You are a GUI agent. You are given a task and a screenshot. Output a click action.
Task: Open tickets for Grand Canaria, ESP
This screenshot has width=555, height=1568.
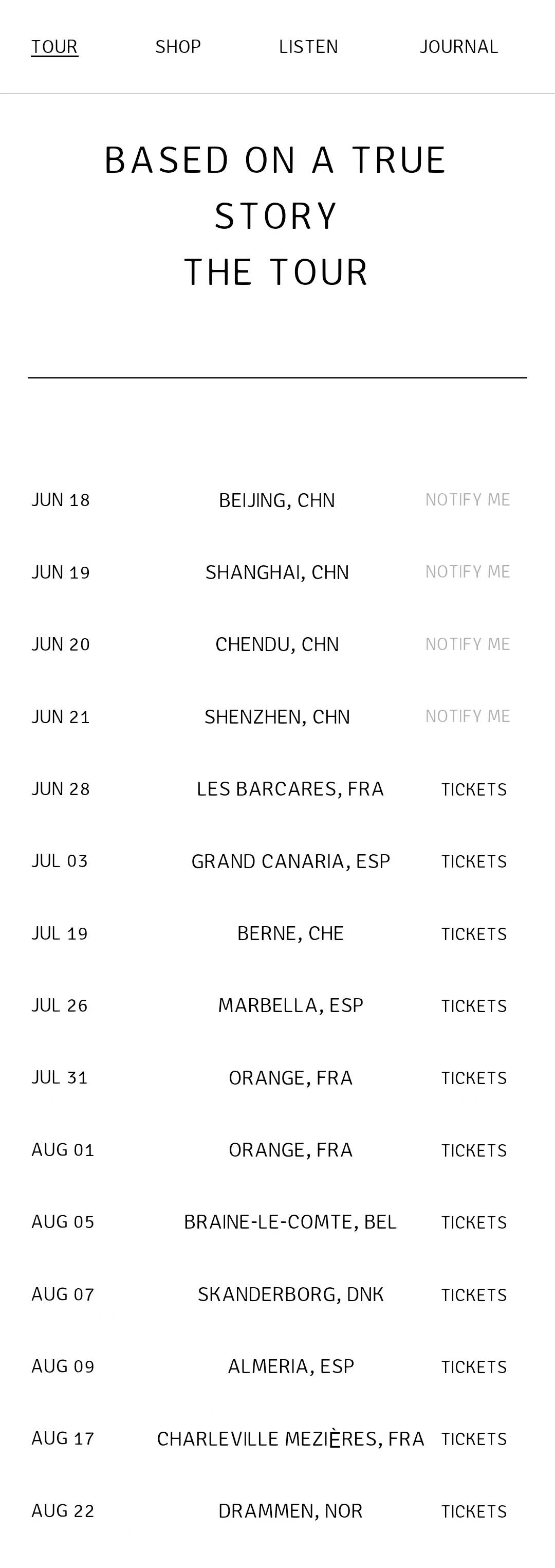point(474,861)
